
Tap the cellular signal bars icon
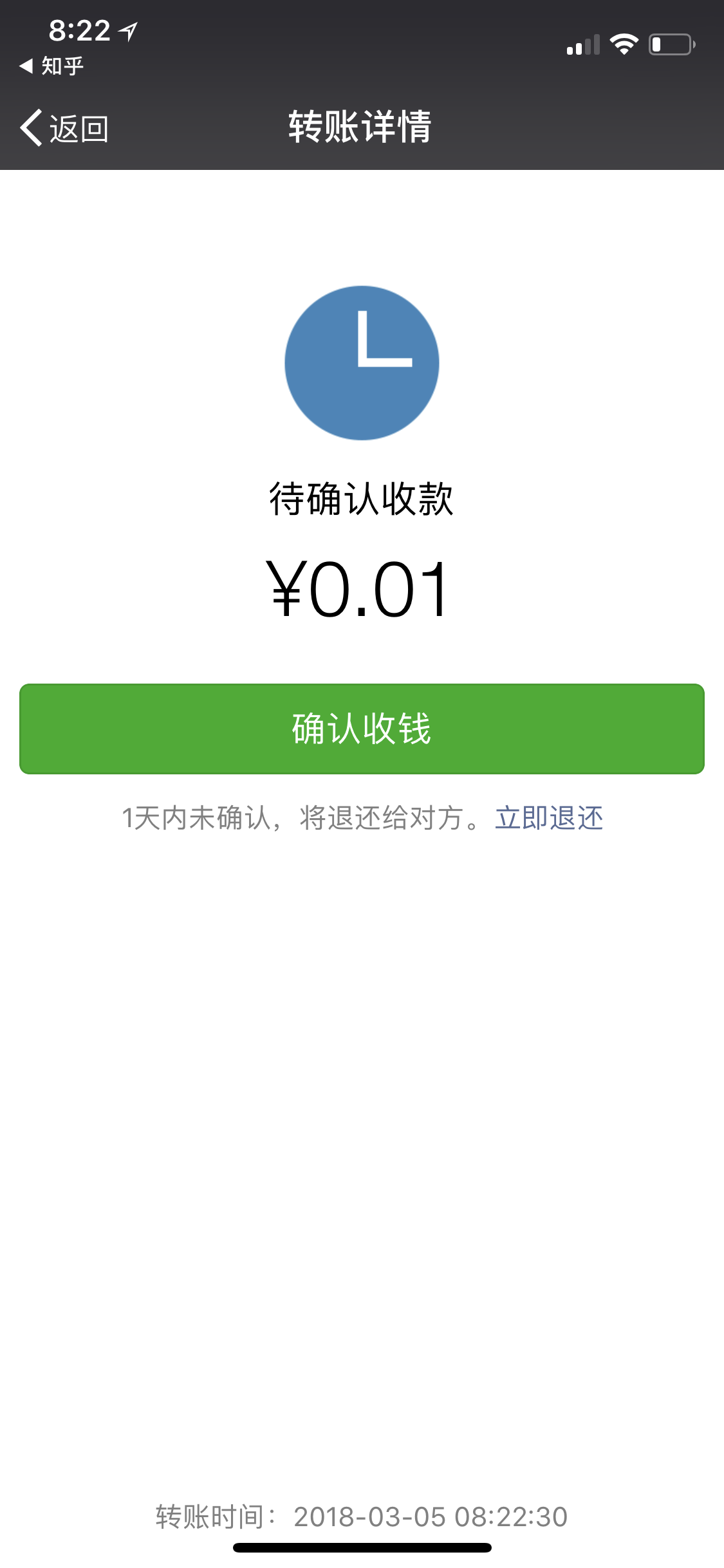point(582,44)
